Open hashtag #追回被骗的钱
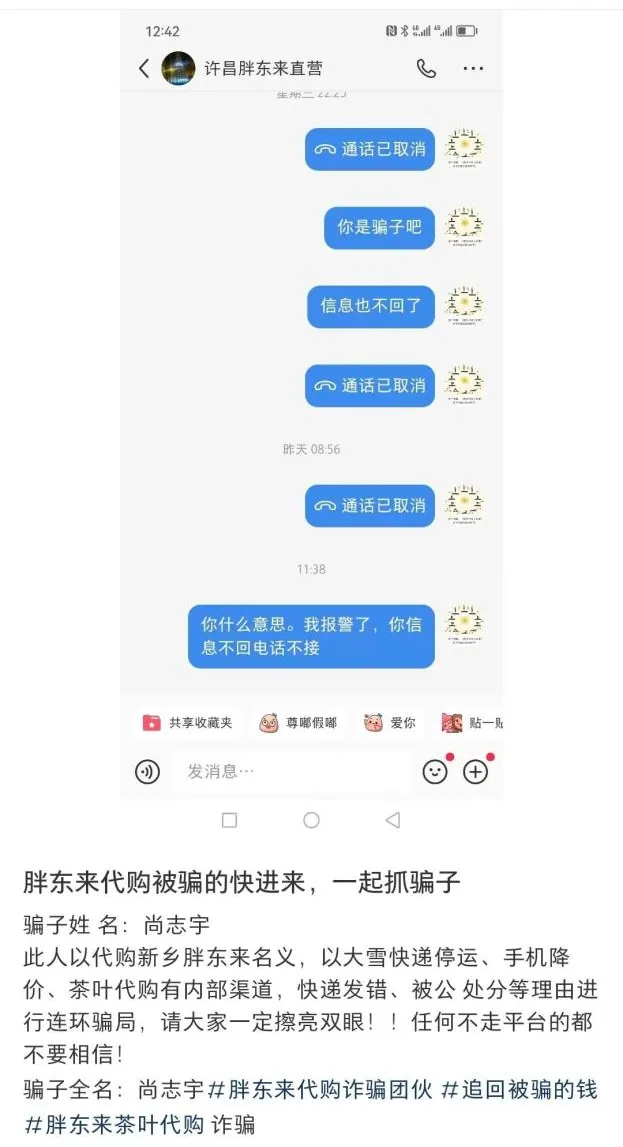The width and height of the screenshot is (623, 1147). point(520,1090)
